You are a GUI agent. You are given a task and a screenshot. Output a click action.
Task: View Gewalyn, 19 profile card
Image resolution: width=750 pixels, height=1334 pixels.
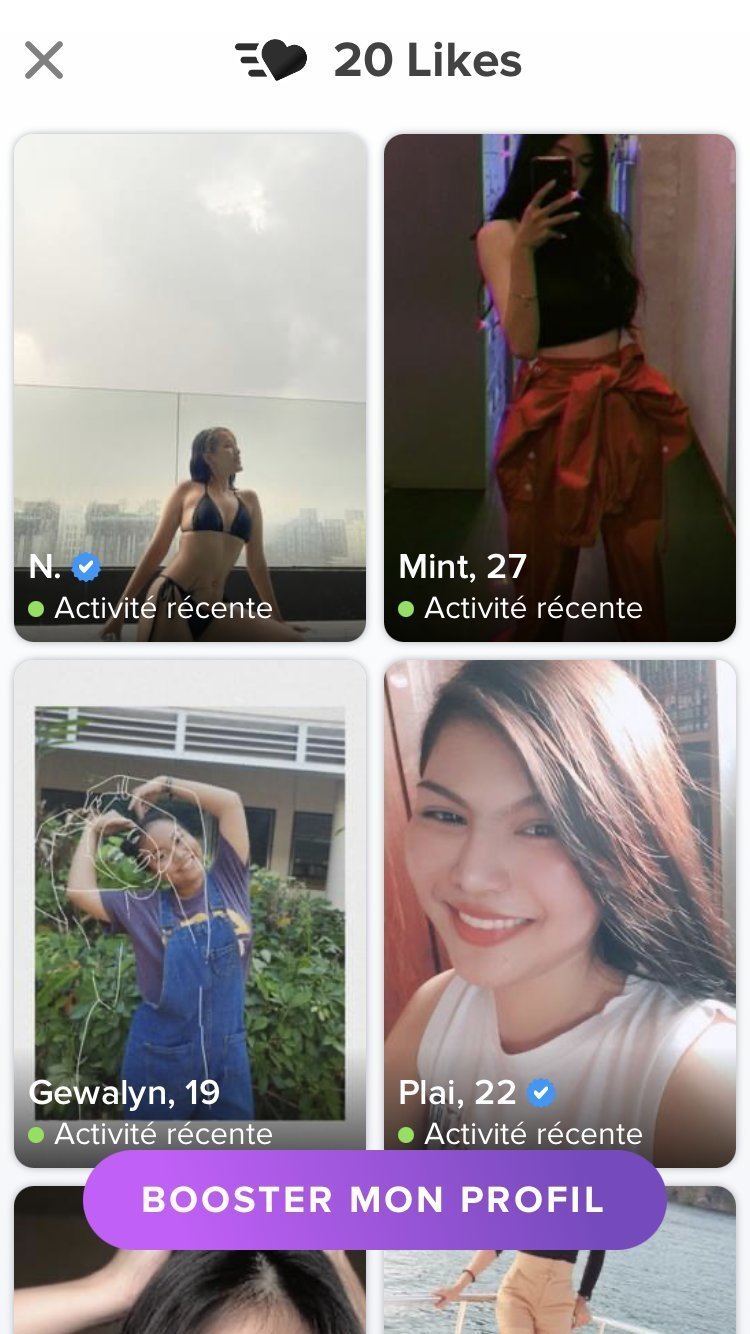(x=190, y=913)
